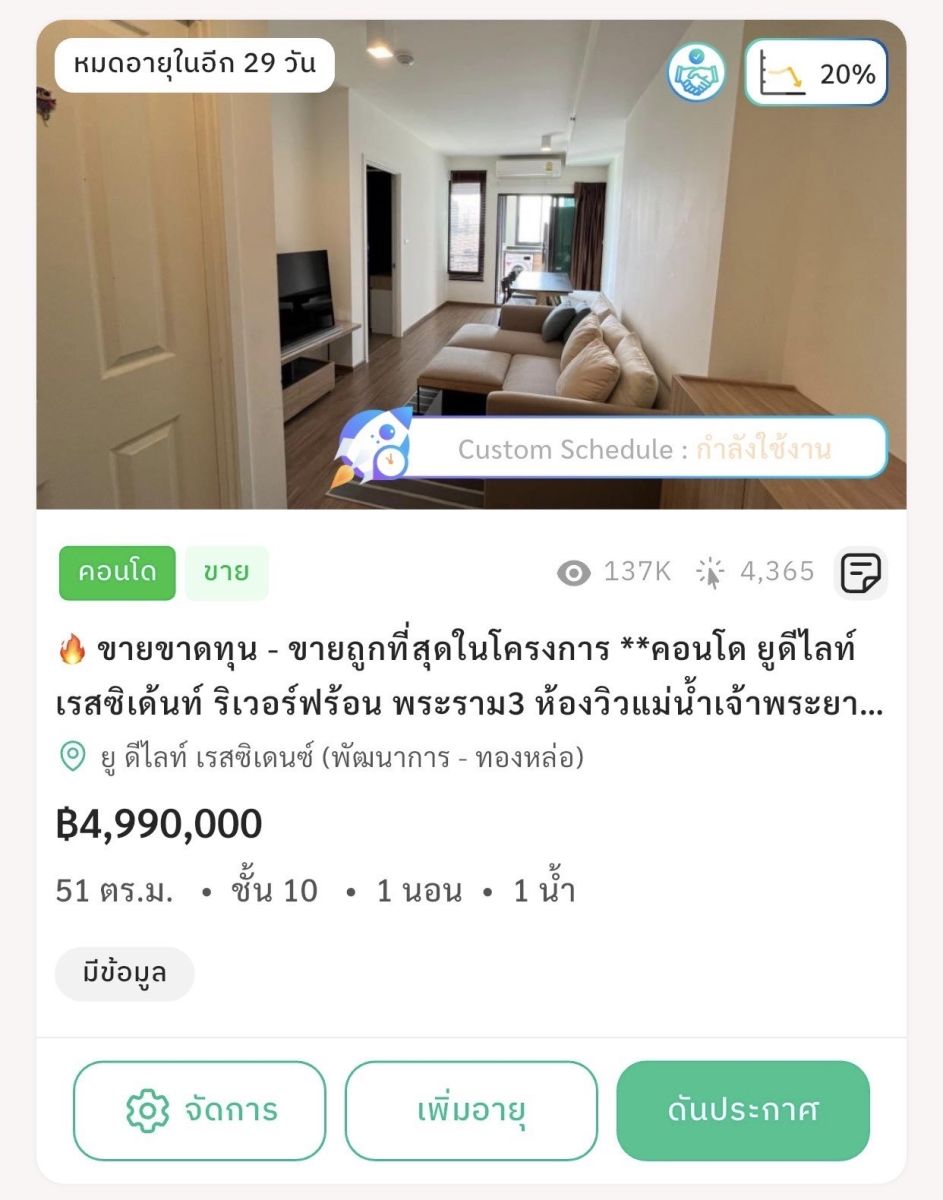Open the note icon beside view stats

860,573
